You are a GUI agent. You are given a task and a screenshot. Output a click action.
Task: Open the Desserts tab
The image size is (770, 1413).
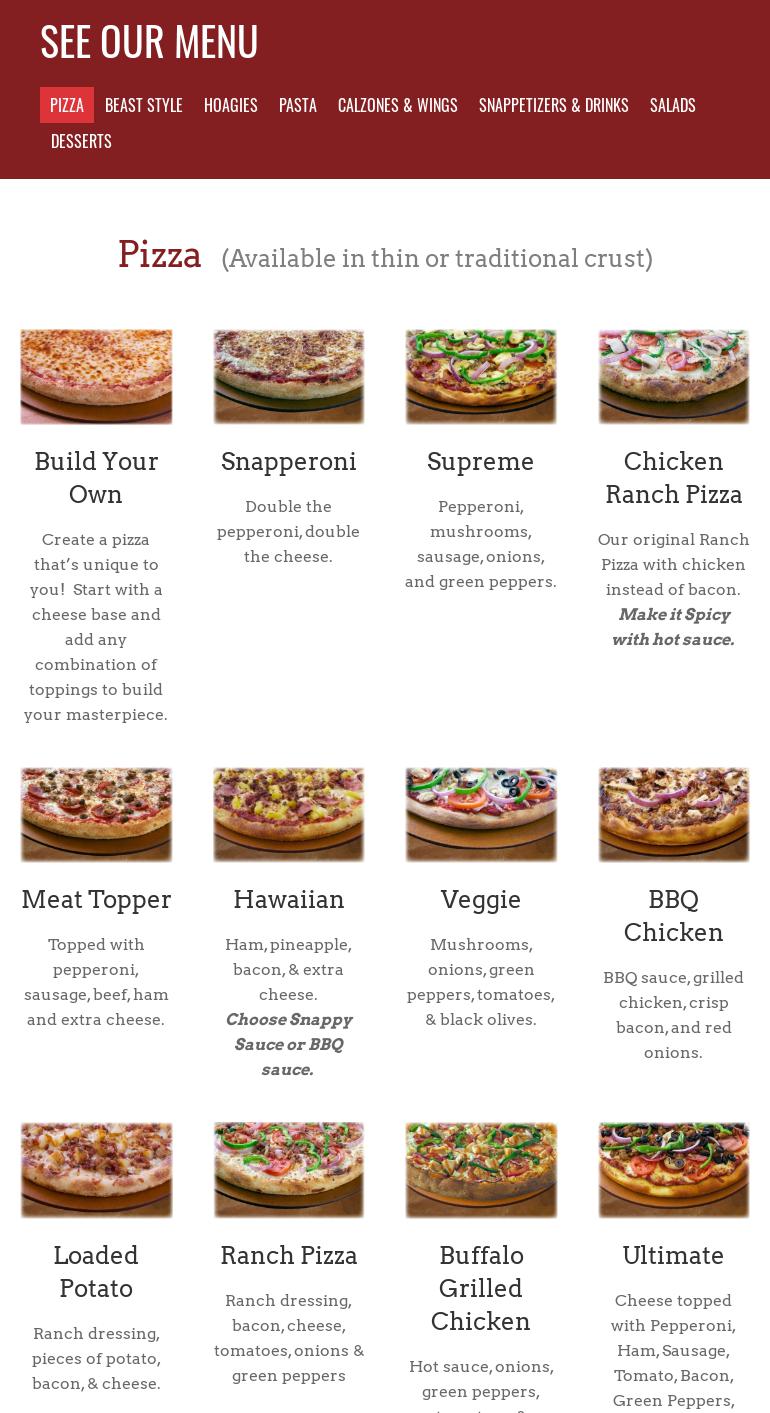tap(81, 141)
